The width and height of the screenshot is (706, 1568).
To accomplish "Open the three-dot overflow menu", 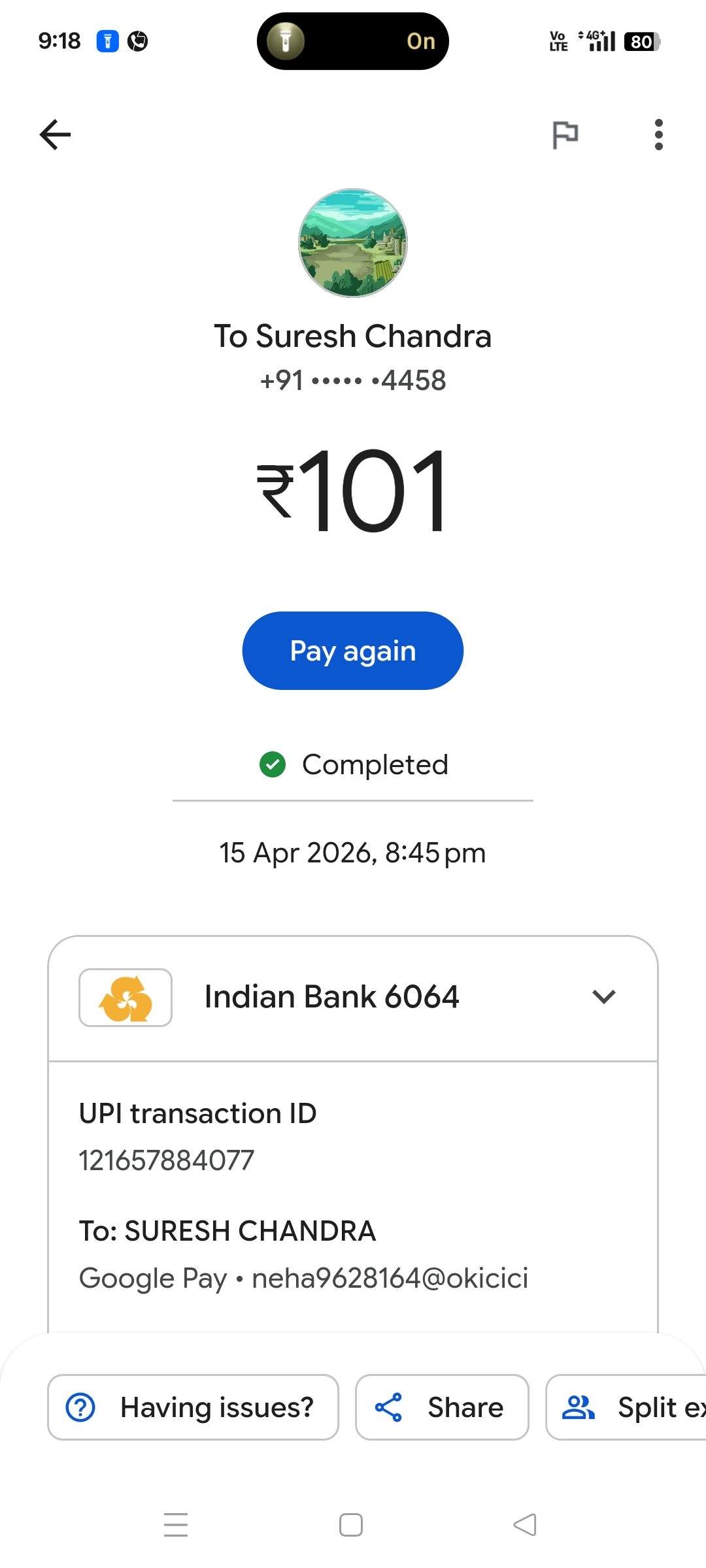I will pyautogui.click(x=658, y=135).
